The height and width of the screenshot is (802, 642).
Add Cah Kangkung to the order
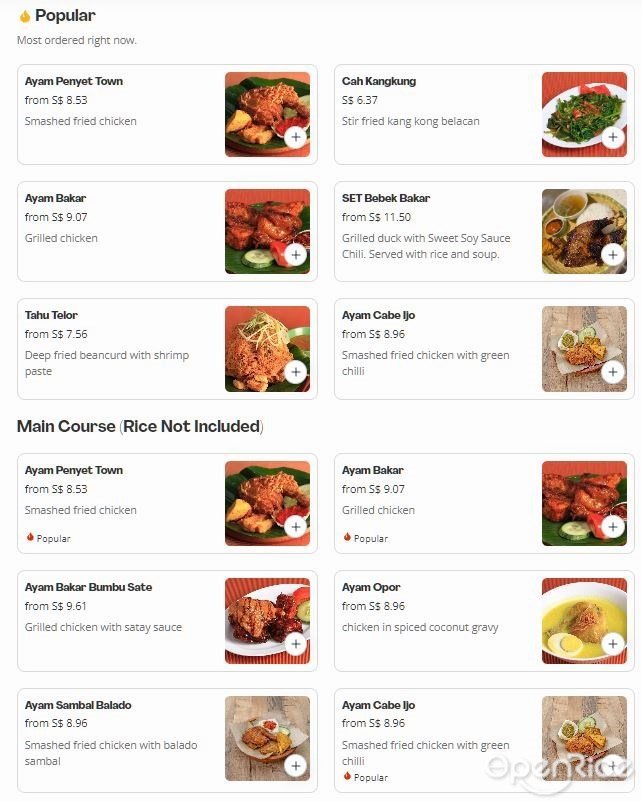point(612,138)
